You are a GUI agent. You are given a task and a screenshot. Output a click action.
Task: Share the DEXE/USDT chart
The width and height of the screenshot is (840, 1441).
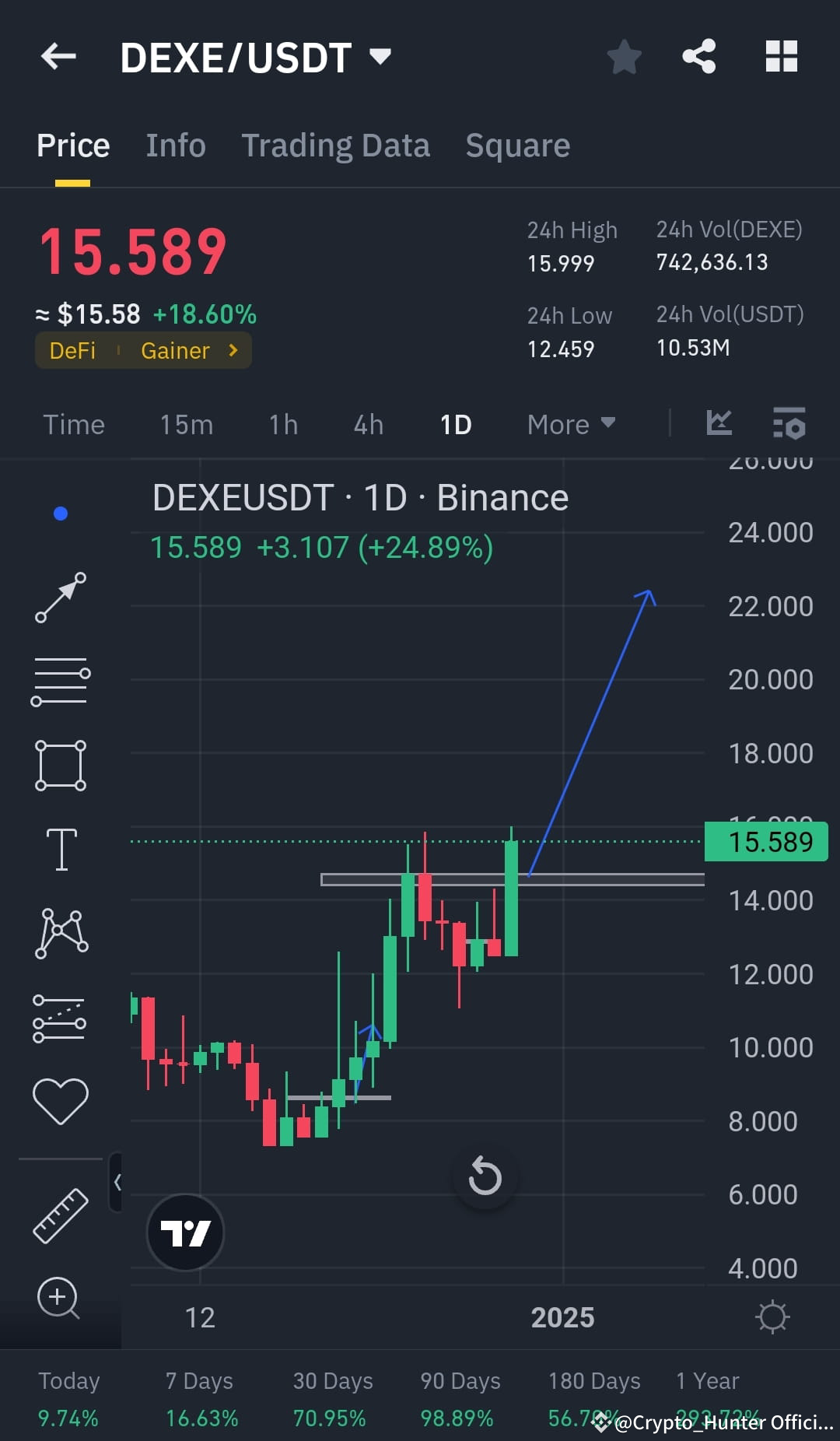coord(698,56)
